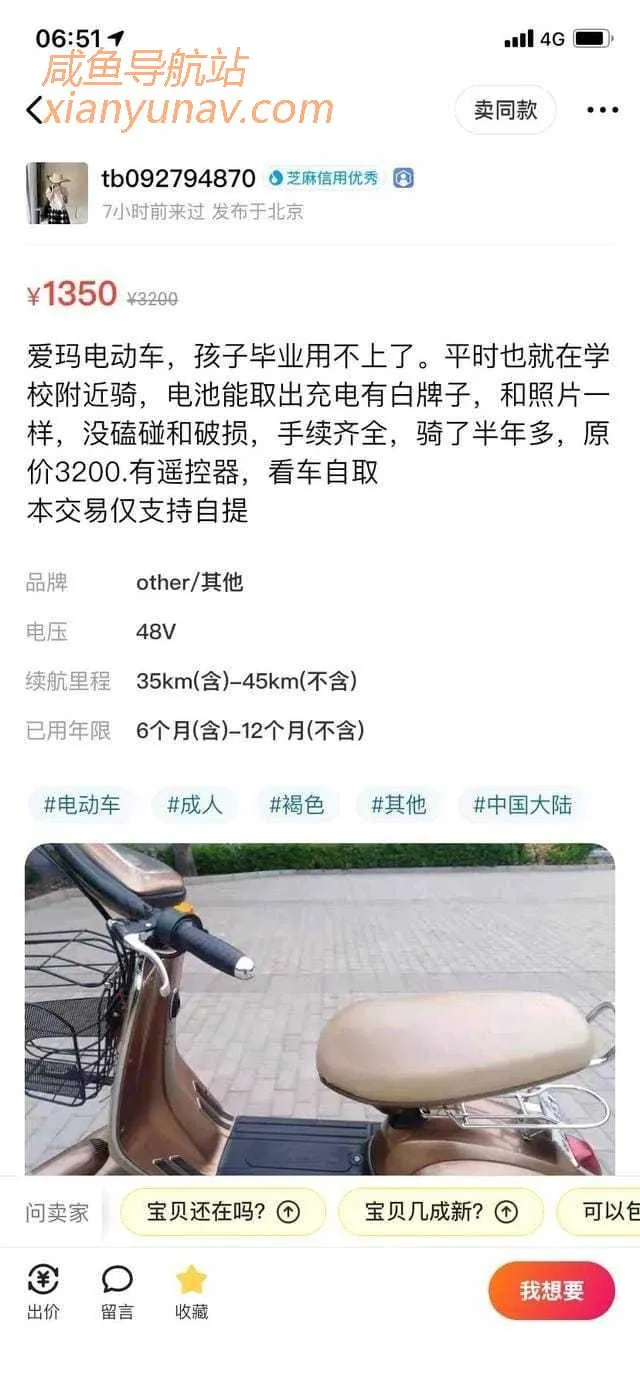This screenshot has height=1385, width=640.
Task: Toggle 收藏 star to favorite item
Action: tap(191, 1291)
